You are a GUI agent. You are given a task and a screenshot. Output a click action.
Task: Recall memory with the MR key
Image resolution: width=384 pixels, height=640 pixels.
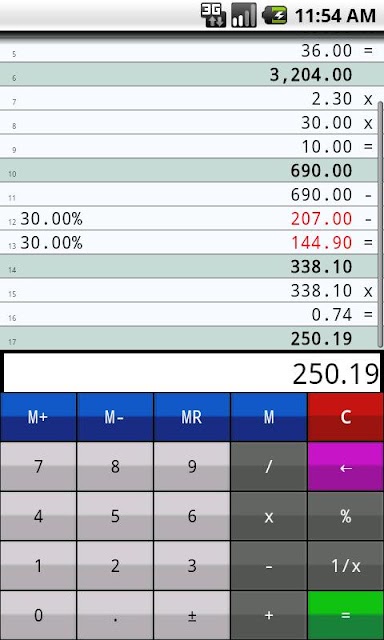192,417
